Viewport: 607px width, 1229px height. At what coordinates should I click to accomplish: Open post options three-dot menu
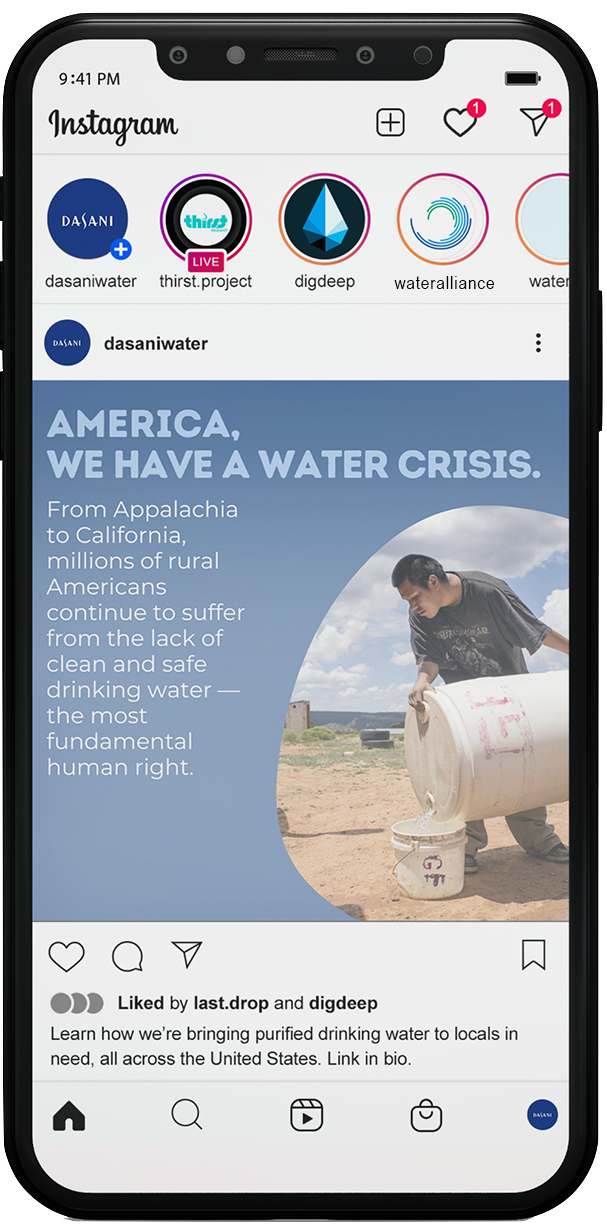click(538, 343)
